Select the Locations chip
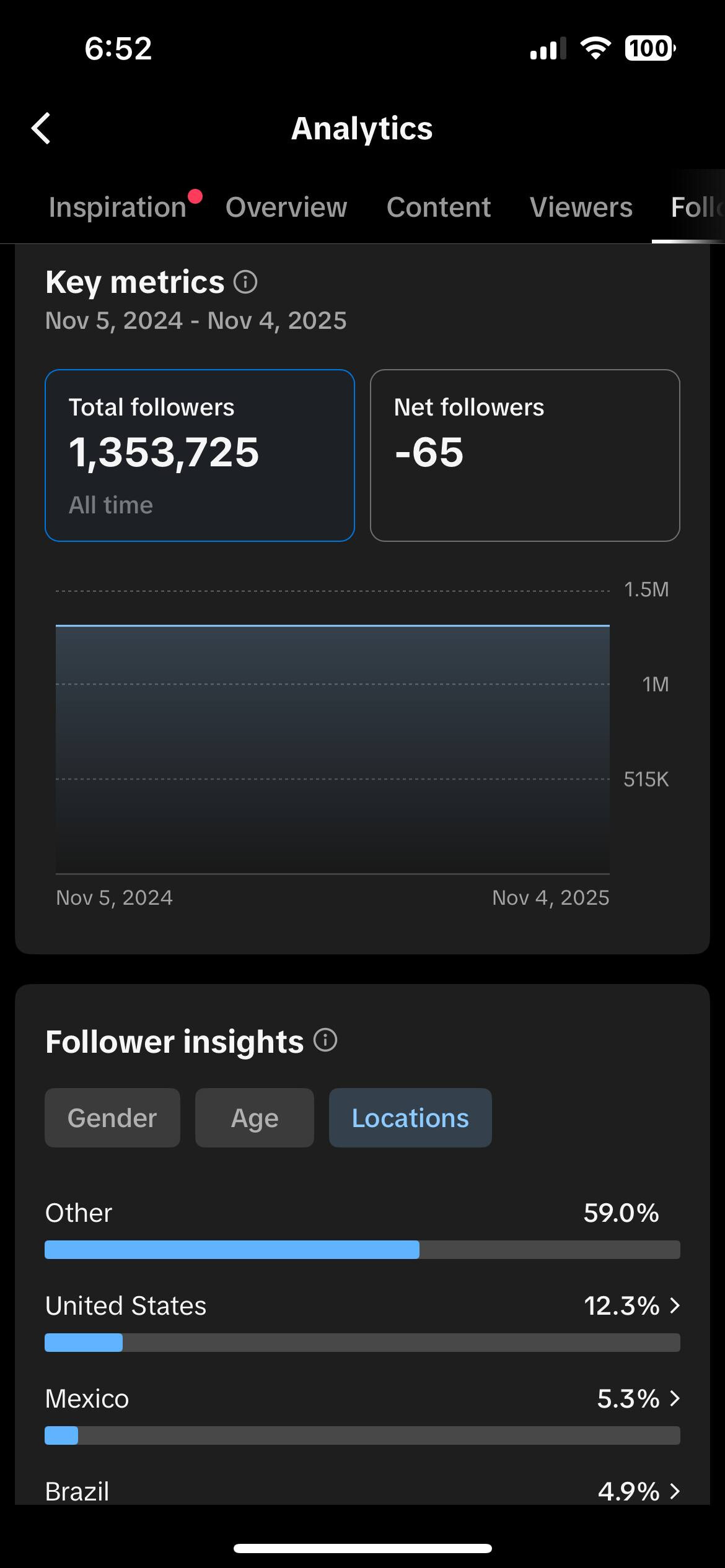 click(x=410, y=1118)
